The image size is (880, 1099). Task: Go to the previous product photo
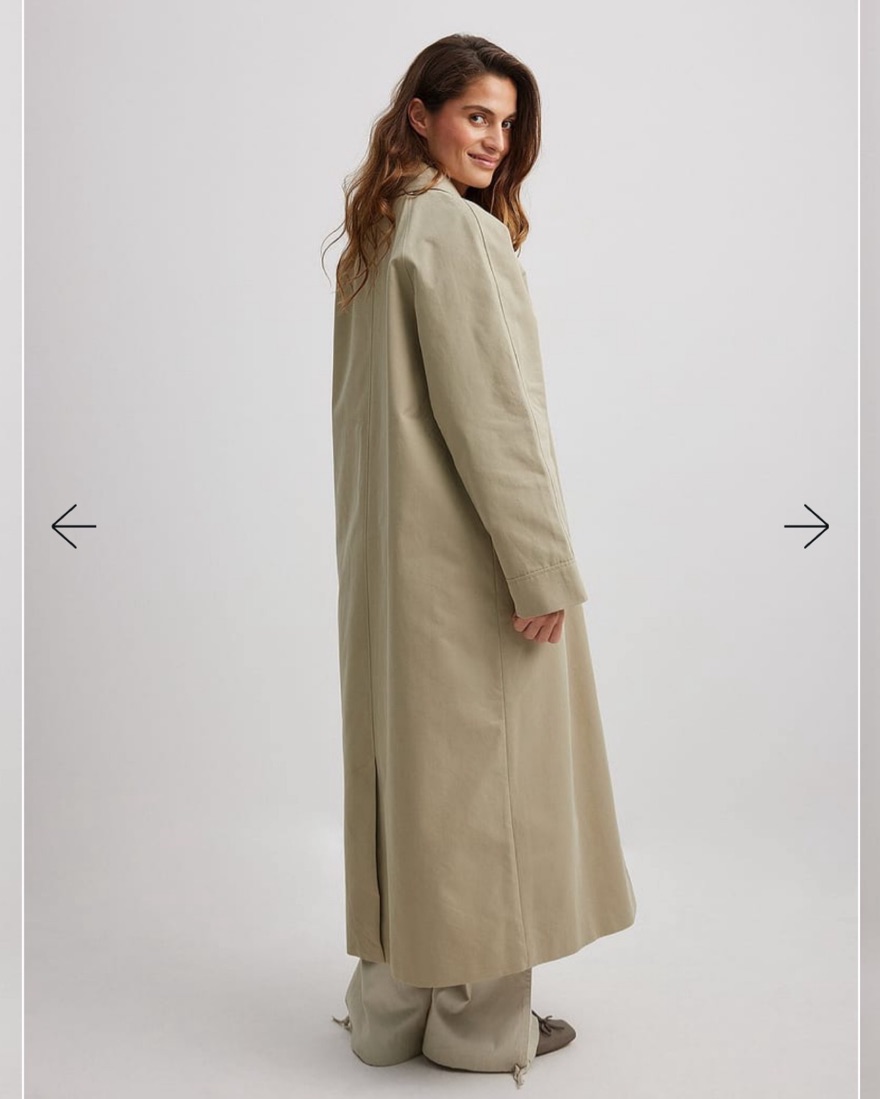73,526
